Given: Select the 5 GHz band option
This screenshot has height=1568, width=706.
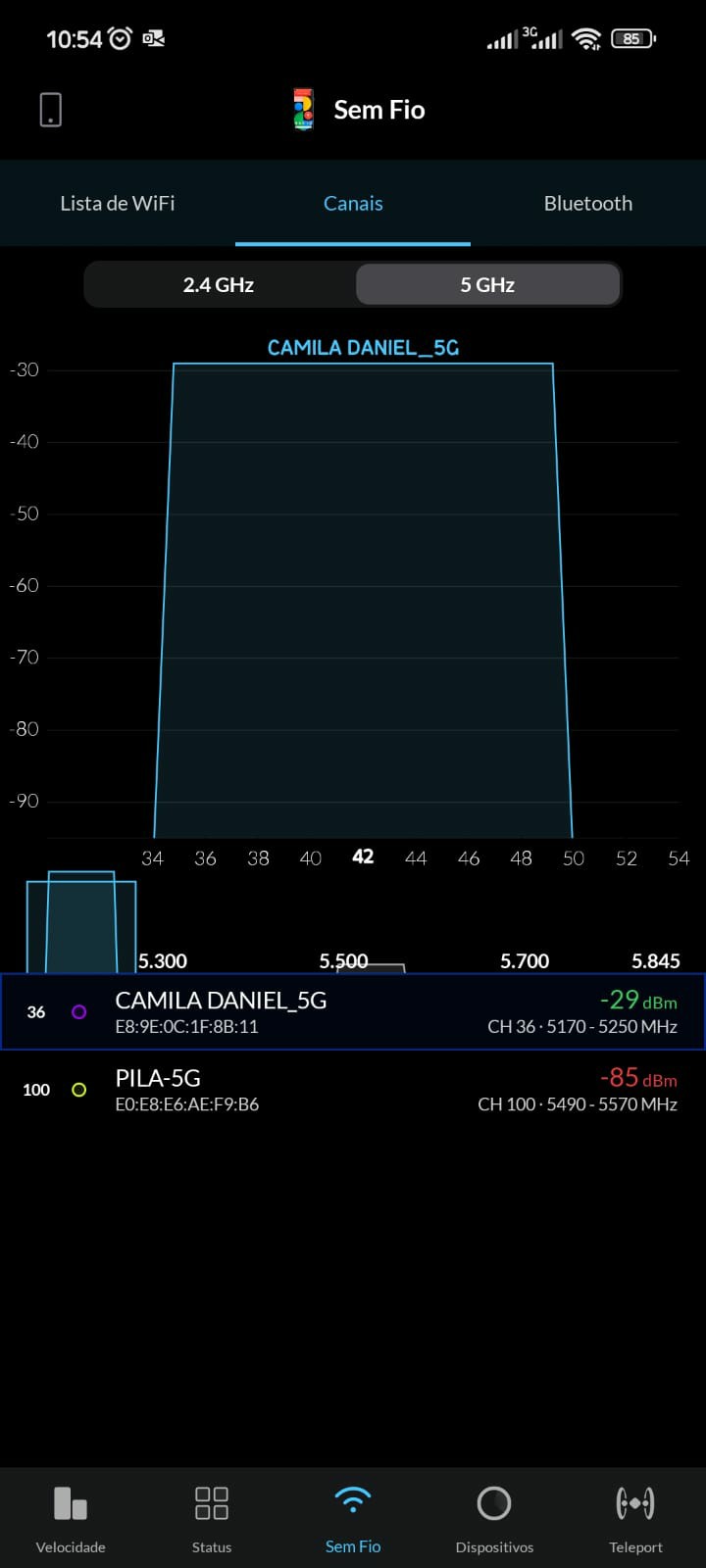Looking at the screenshot, I should [x=487, y=285].
